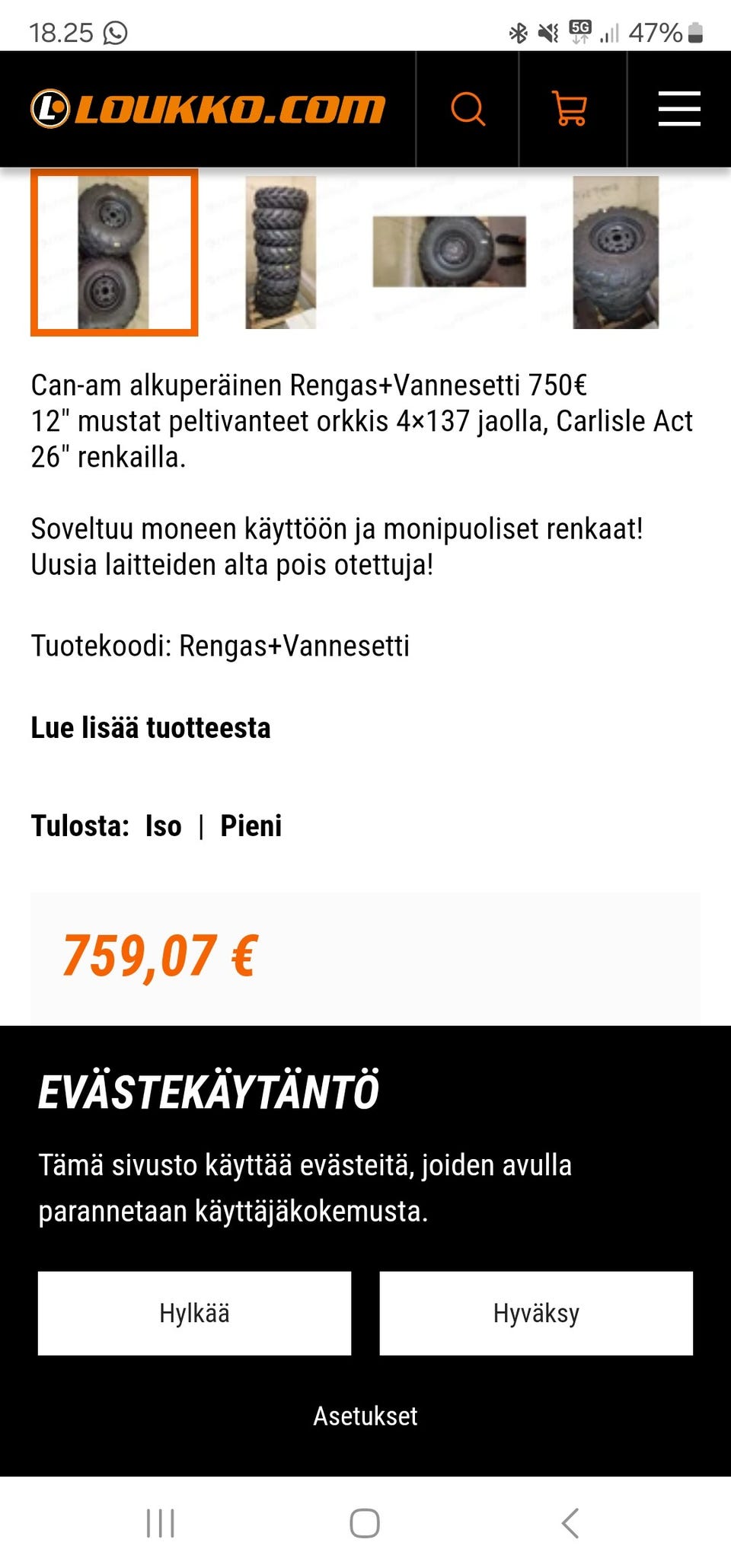Select Pieni print option
The image size is (731, 1568).
[x=251, y=826]
